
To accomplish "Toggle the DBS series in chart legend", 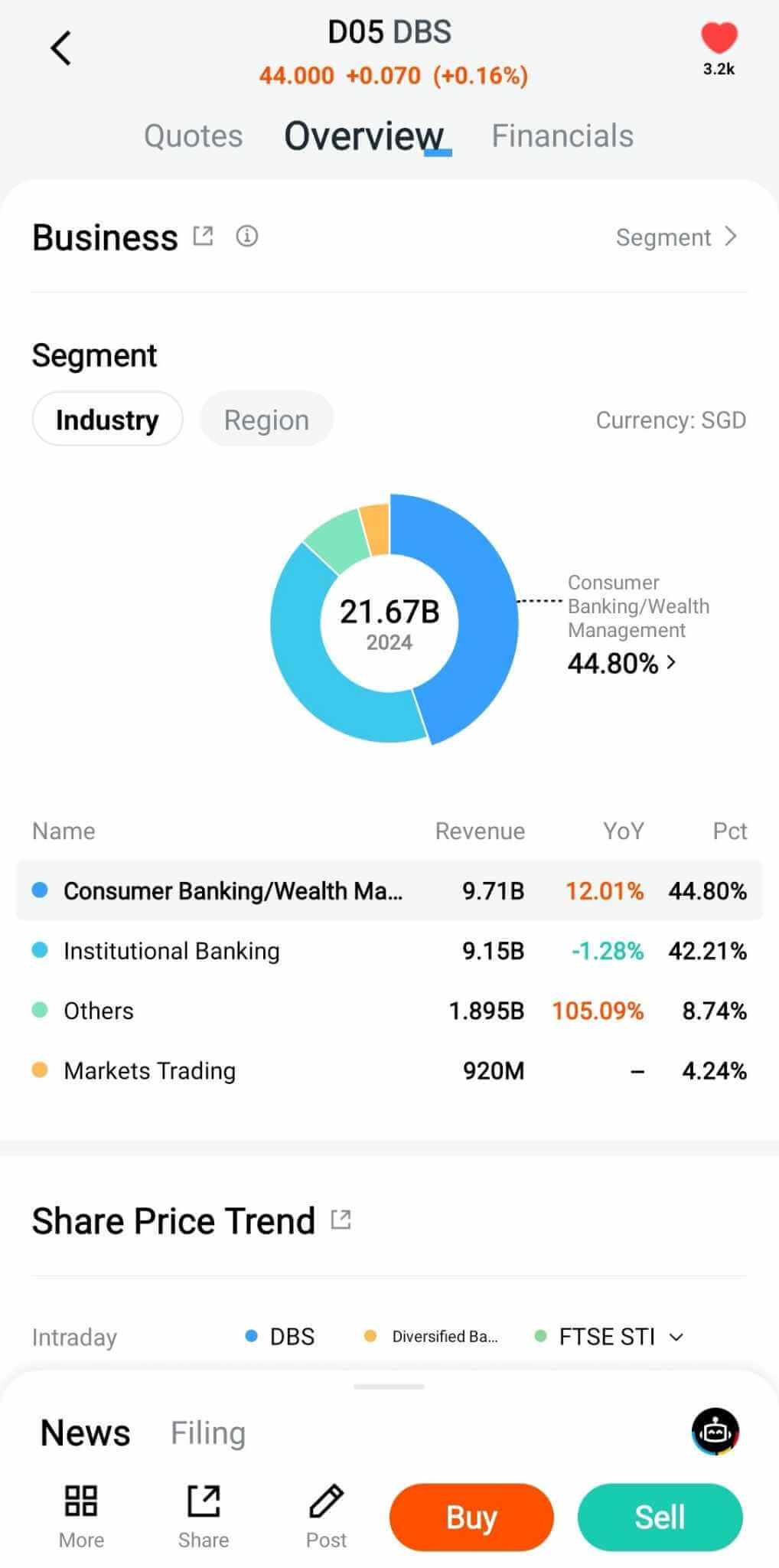I will click(279, 1336).
